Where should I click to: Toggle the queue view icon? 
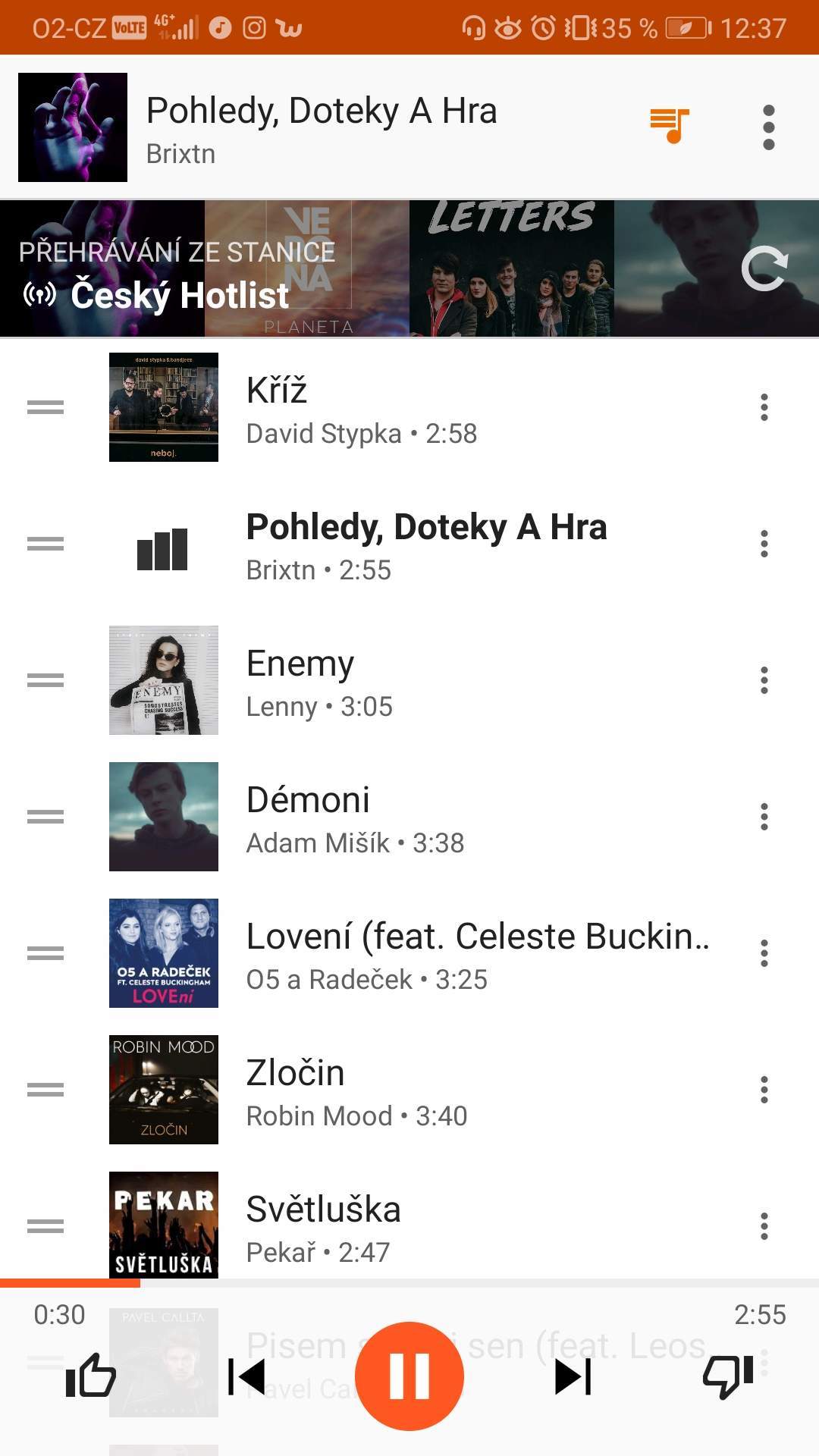click(670, 125)
